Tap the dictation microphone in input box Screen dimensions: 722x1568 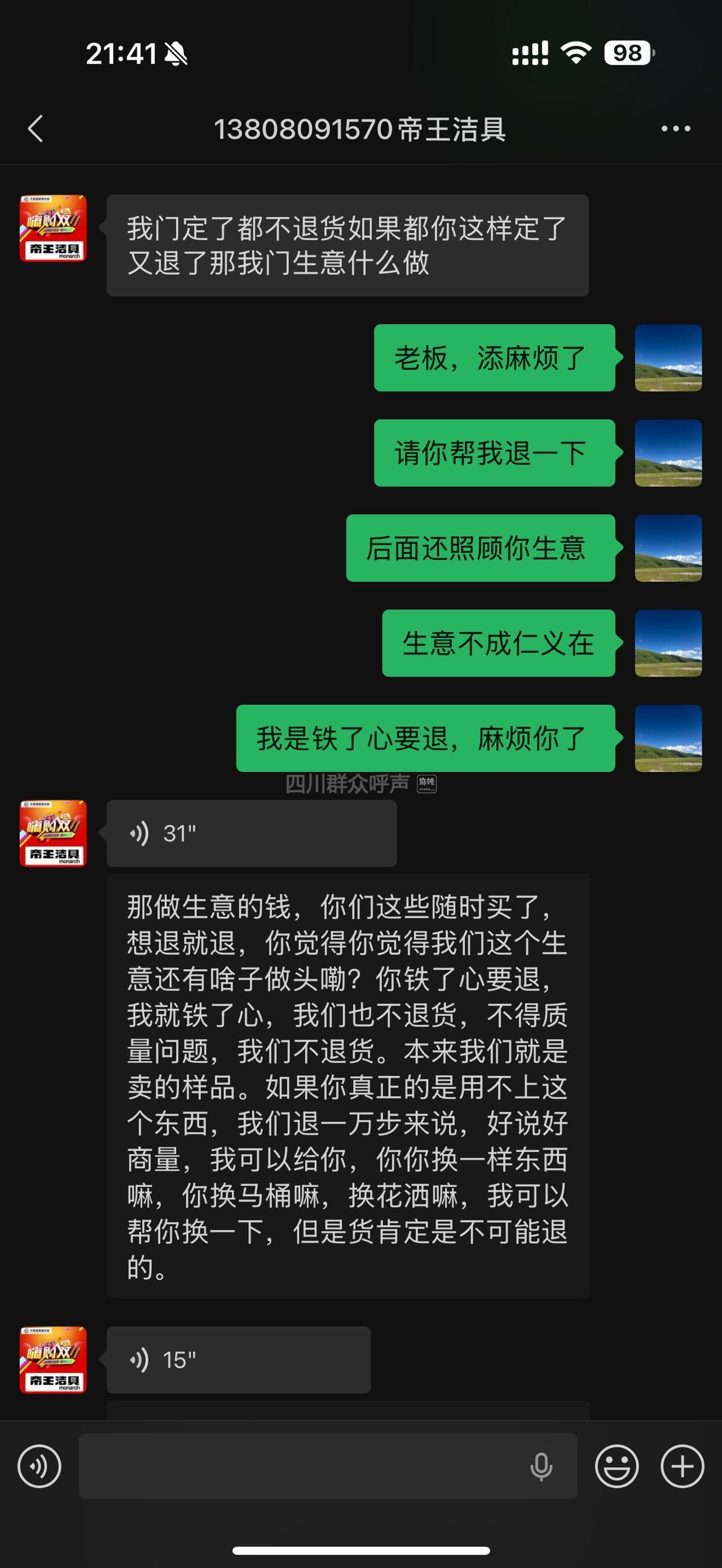point(540,1467)
